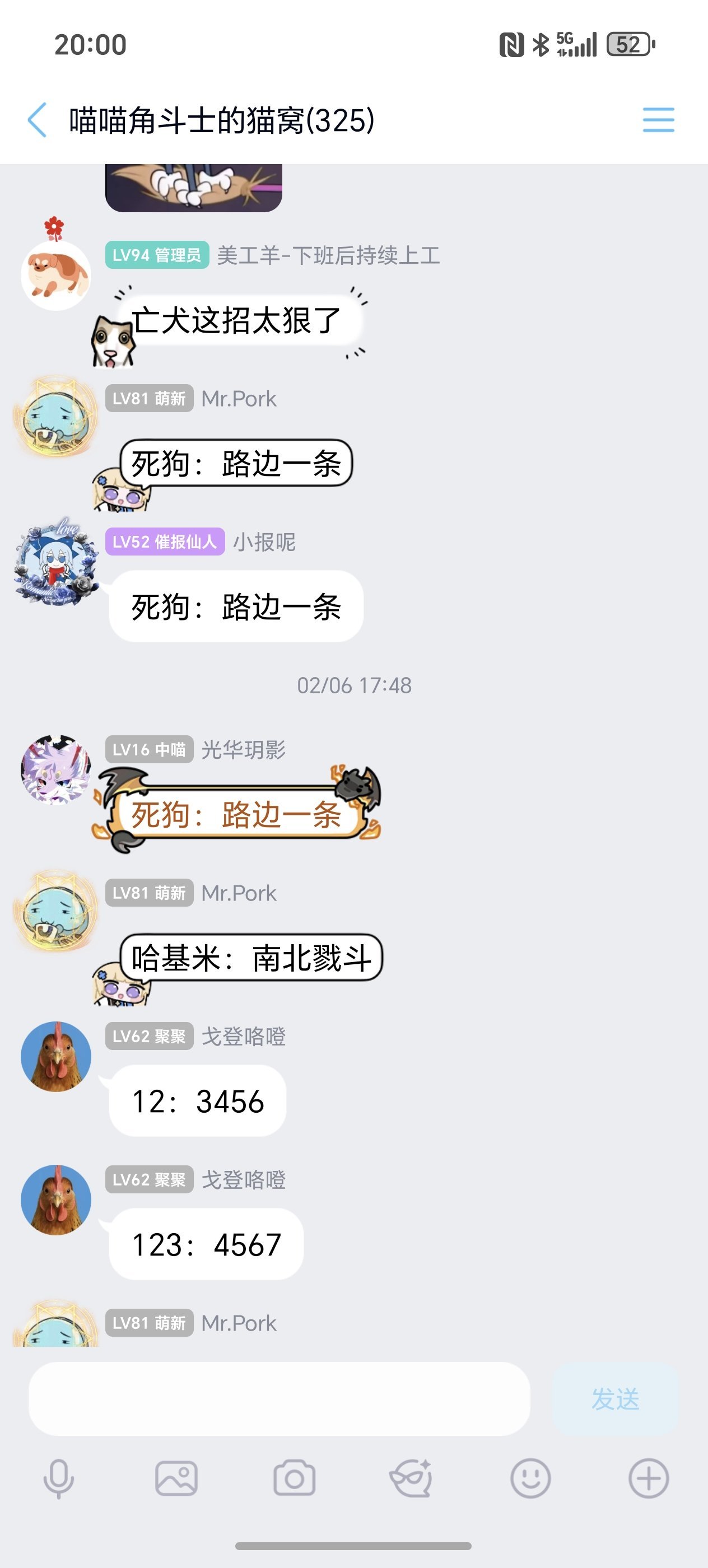Tap the 发送 send button
The height and width of the screenshot is (1568, 708).
coord(616,1398)
